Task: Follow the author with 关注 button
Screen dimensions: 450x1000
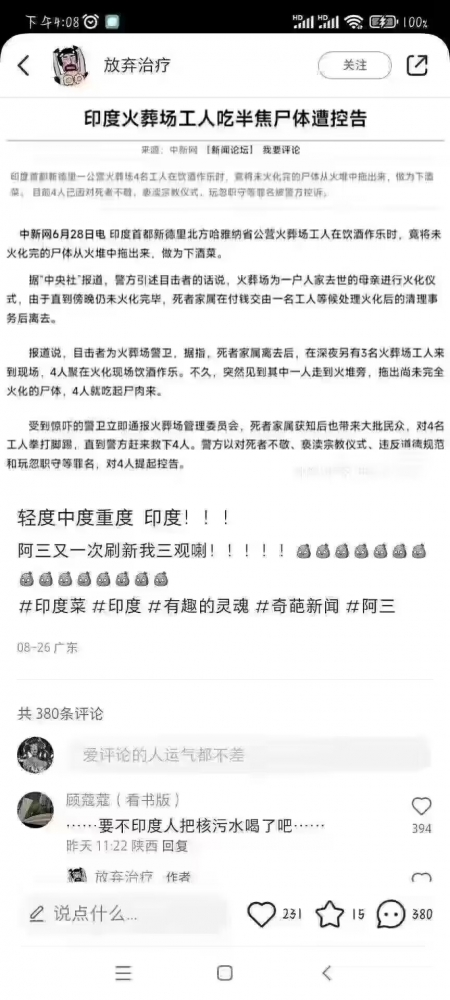Action: tap(355, 65)
